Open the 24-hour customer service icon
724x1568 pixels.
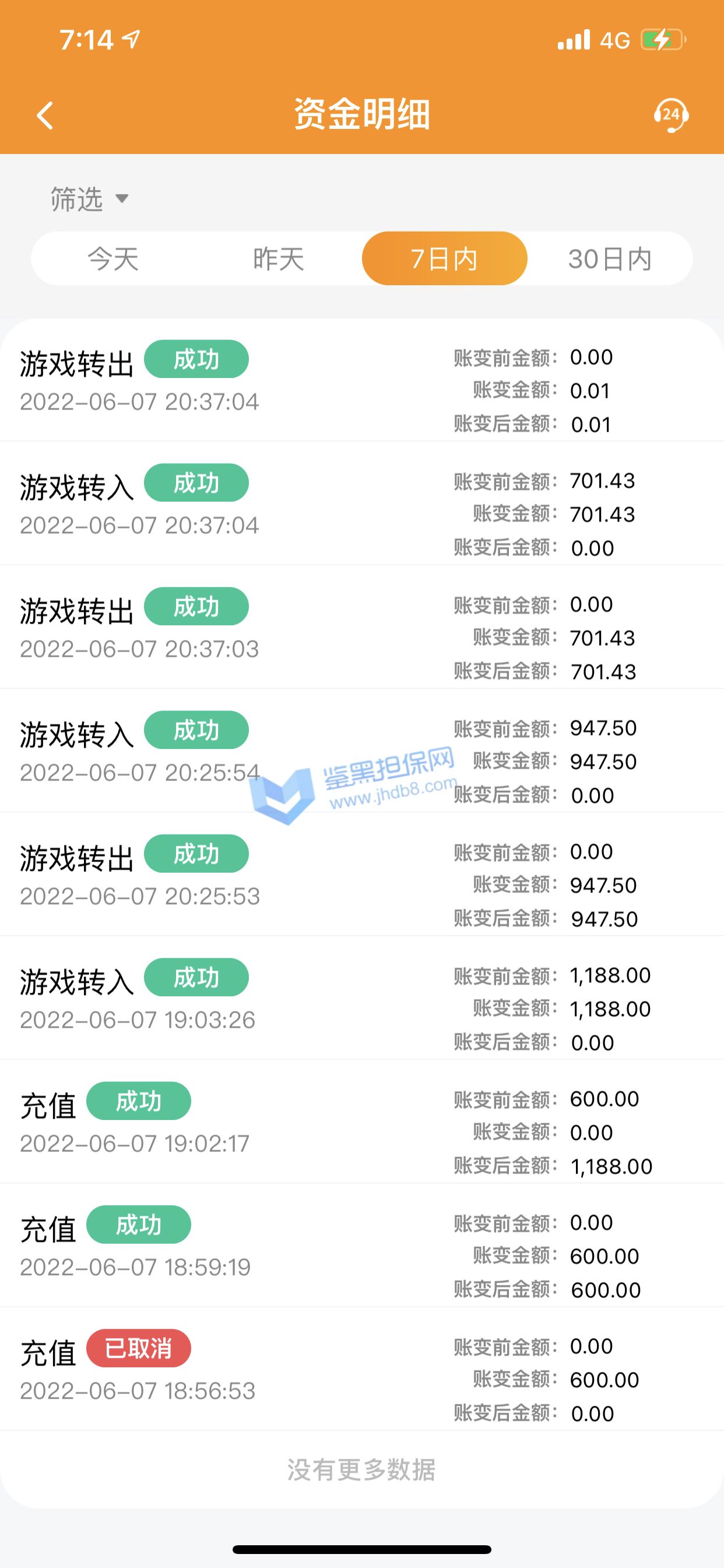[x=670, y=114]
